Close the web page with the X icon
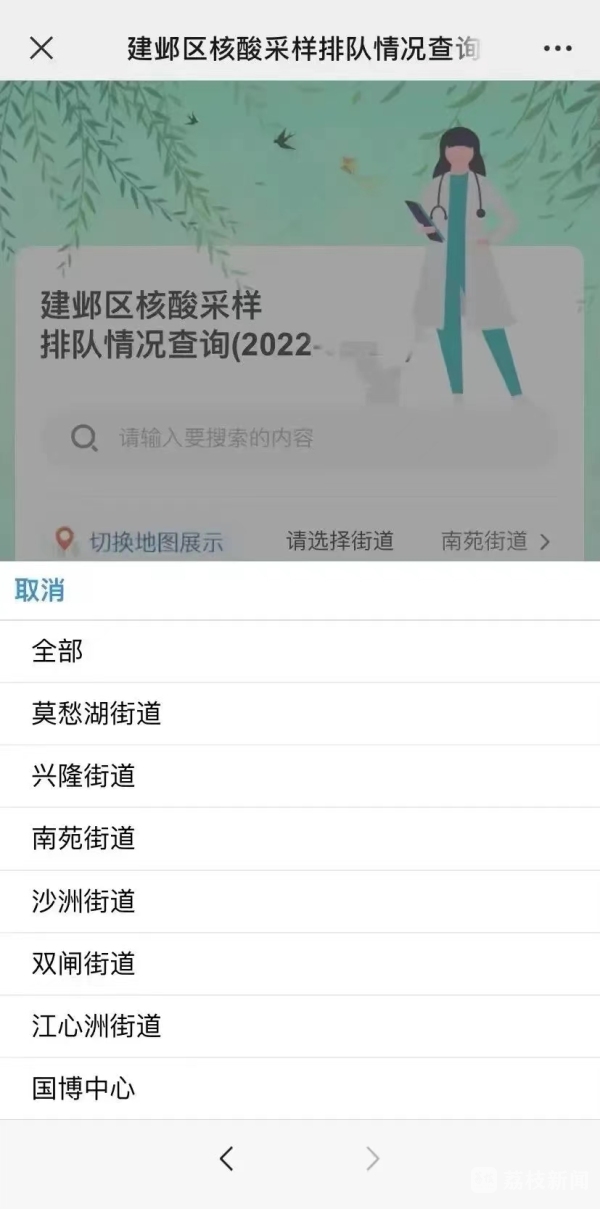The height and width of the screenshot is (1209, 600). click(x=41, y=47)
